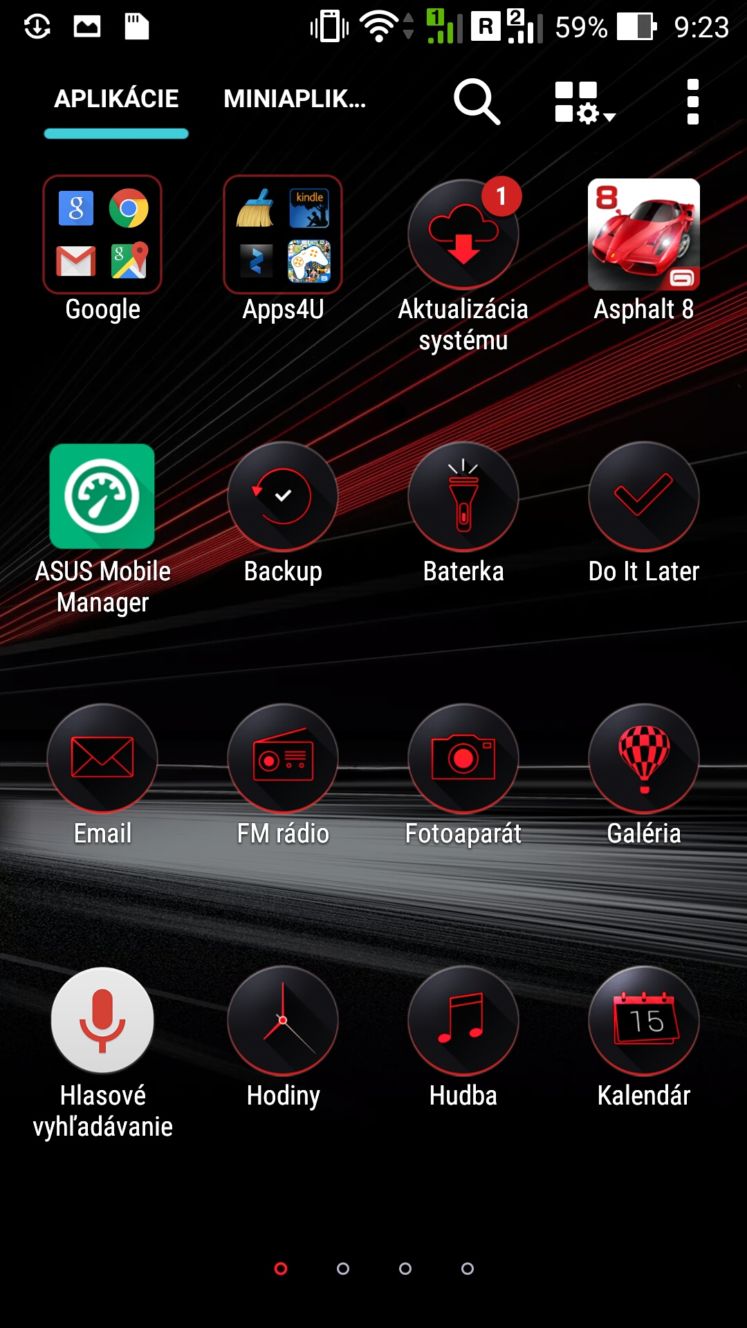Switch to the Miniaplikácie tab

pos(294,99)
